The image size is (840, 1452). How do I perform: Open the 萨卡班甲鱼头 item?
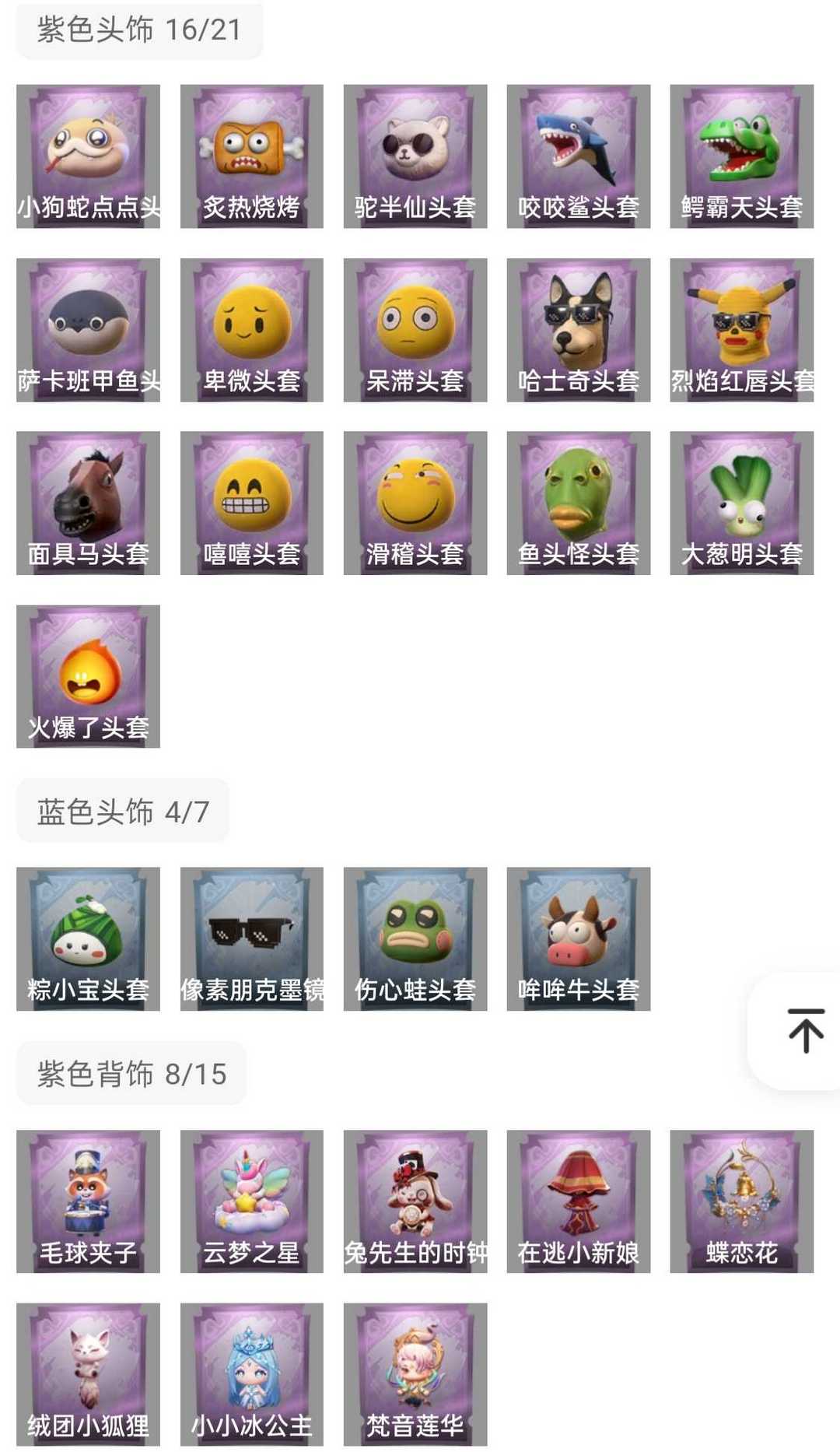coord(88,330)
